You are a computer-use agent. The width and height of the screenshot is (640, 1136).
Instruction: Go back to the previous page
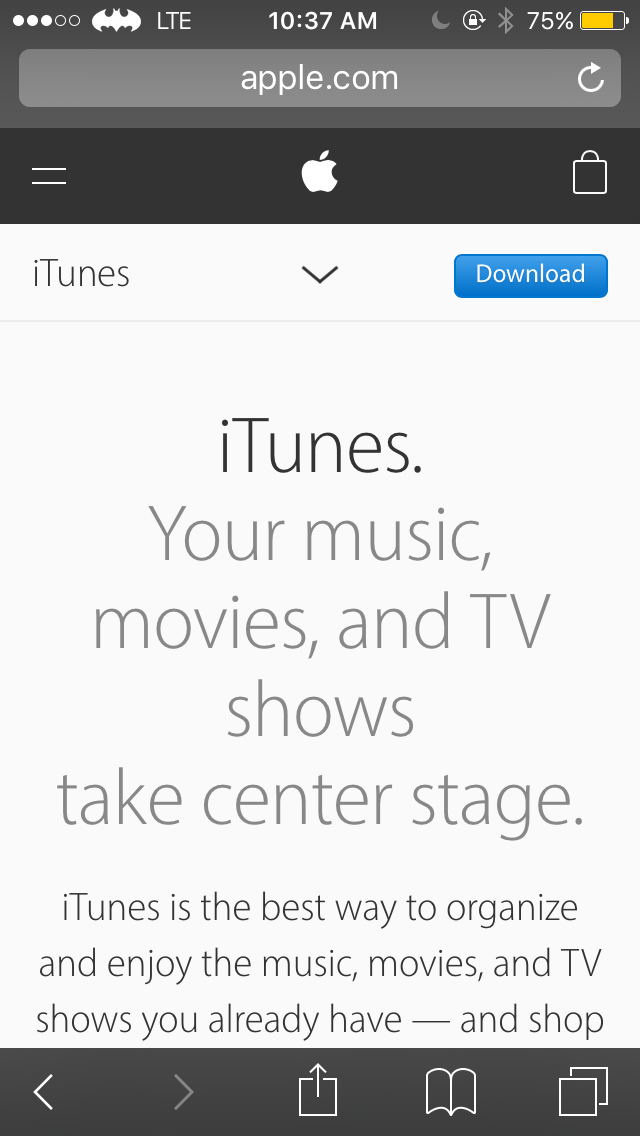(x=44, y=1092)
